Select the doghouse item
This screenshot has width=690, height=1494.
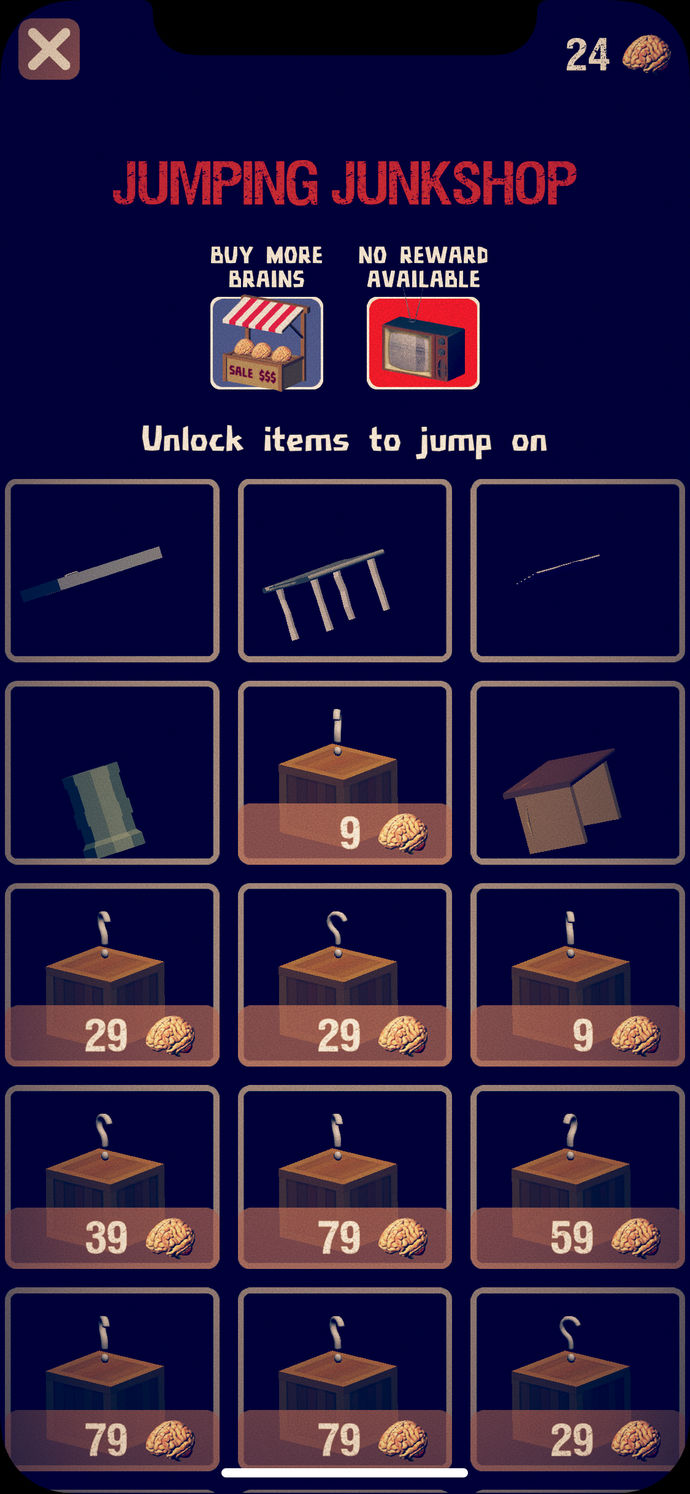[x=578, y=773]
